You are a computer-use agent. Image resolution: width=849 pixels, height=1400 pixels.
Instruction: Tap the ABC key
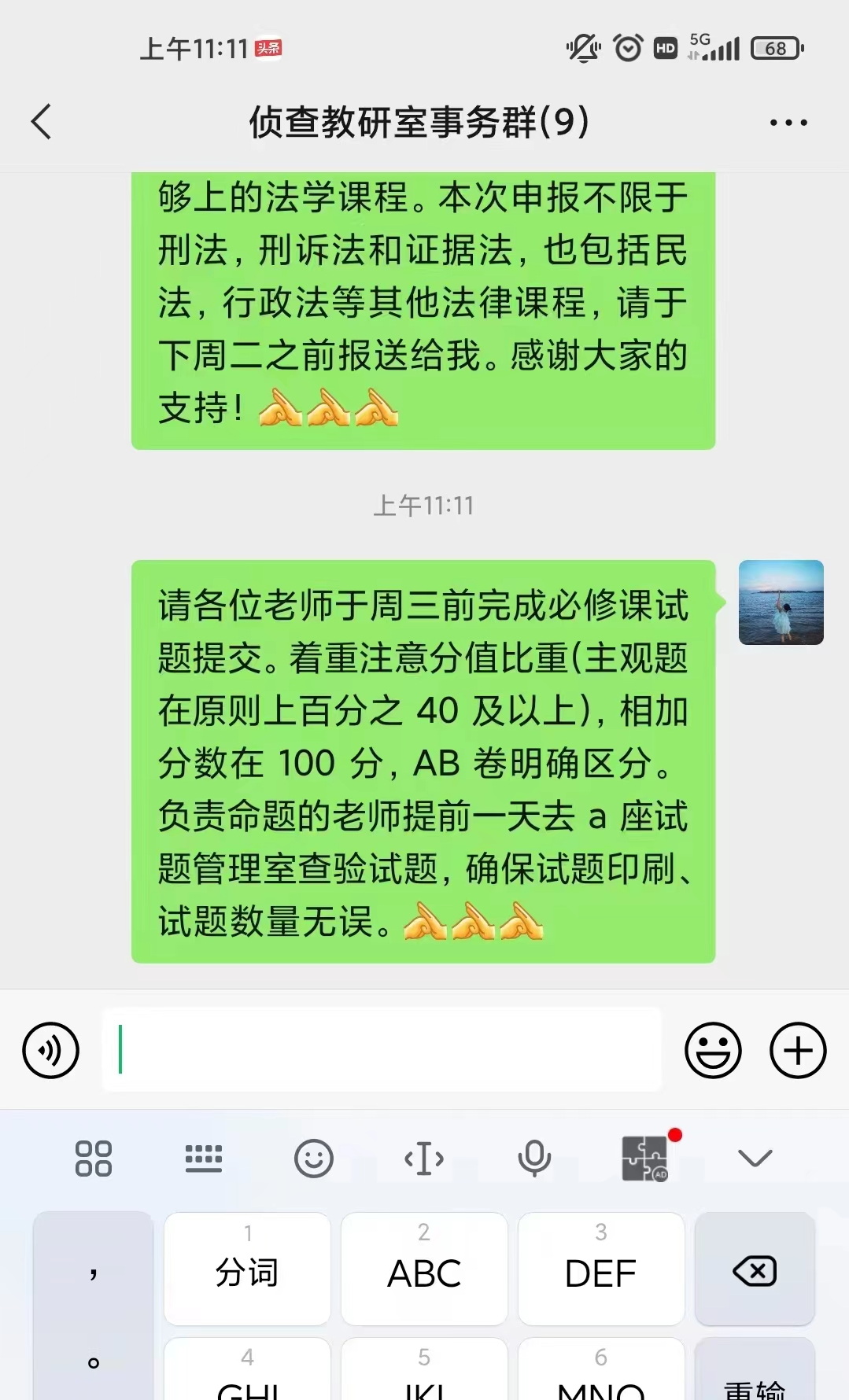tap(424, 1268)
